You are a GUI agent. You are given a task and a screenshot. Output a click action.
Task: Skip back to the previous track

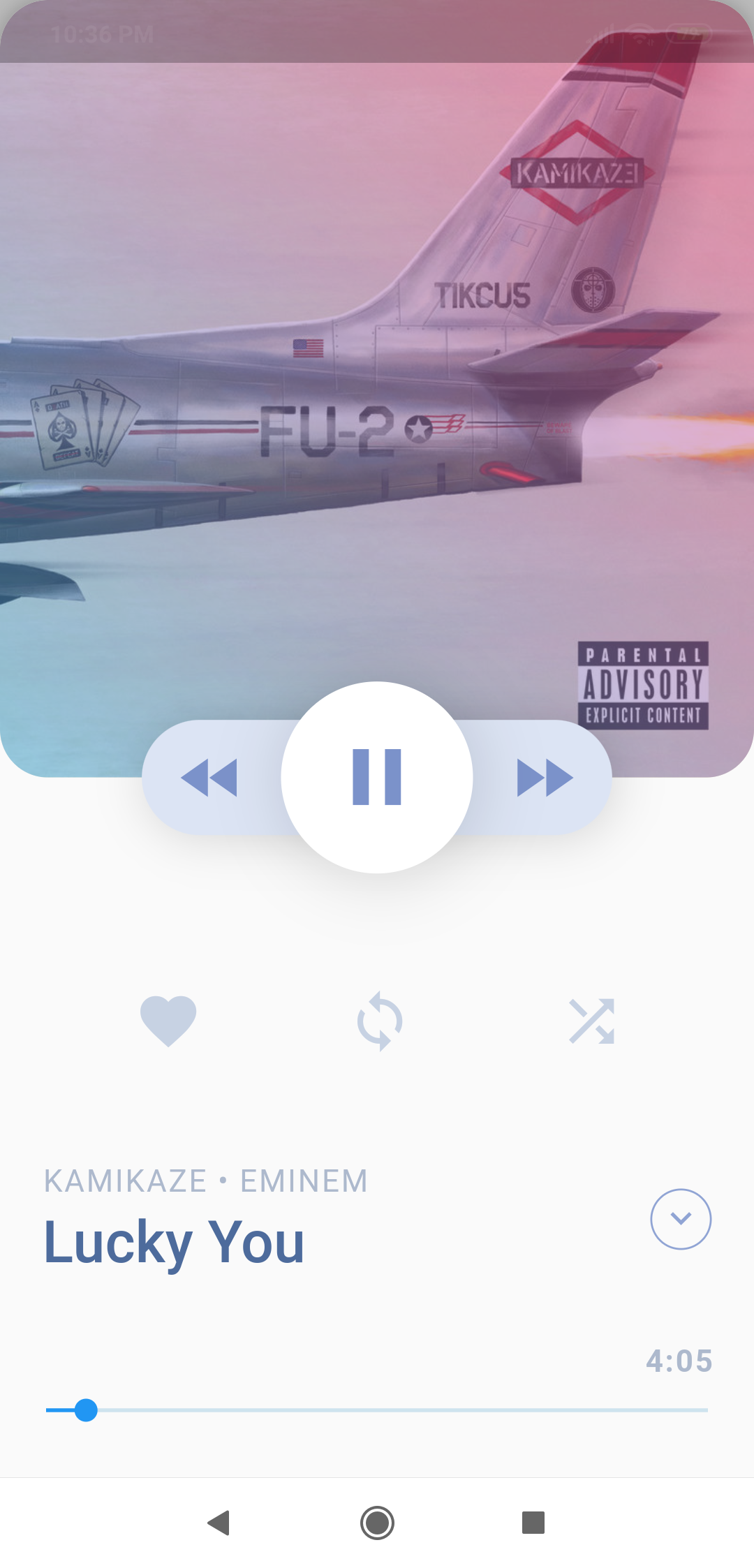click(x=209, y=778)
